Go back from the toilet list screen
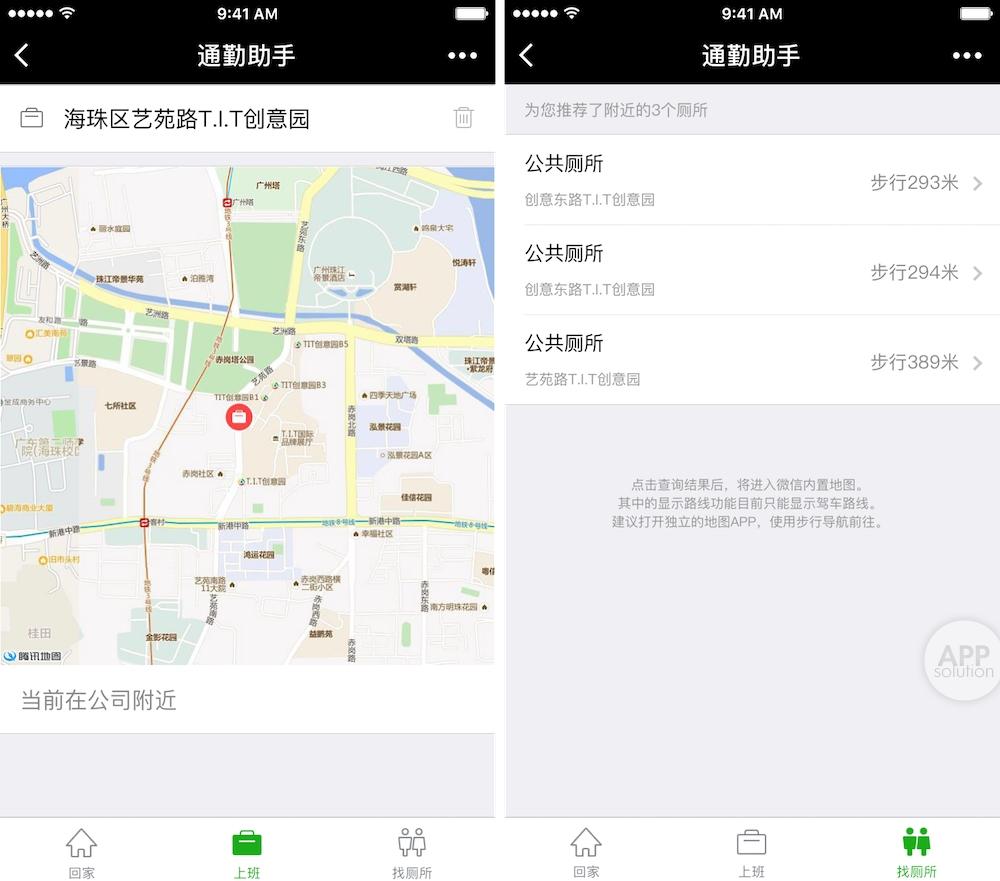 pyautogui.click(x=527, y=56)
